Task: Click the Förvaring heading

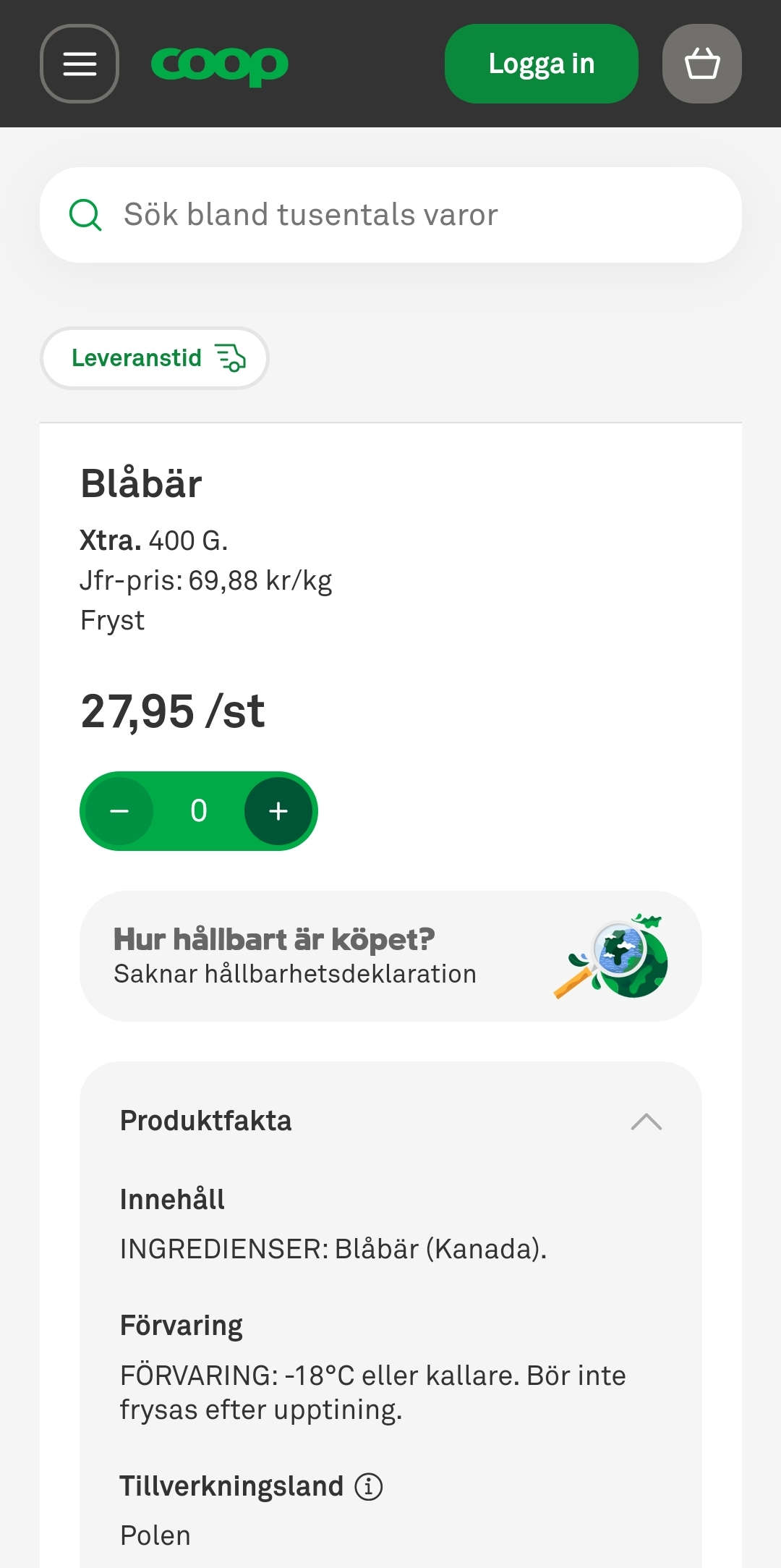Action: (182, 1324)
